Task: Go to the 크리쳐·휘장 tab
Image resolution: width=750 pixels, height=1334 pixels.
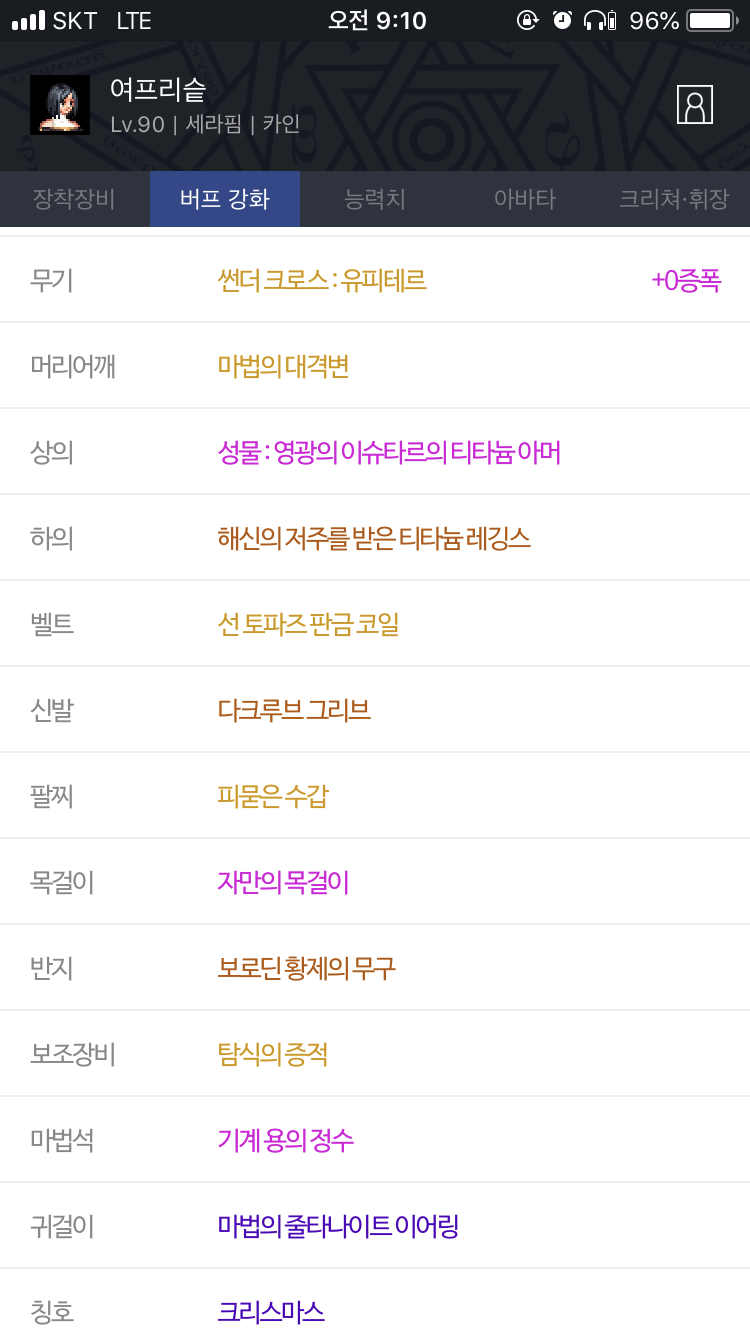Action: click(x=674, y=199)
